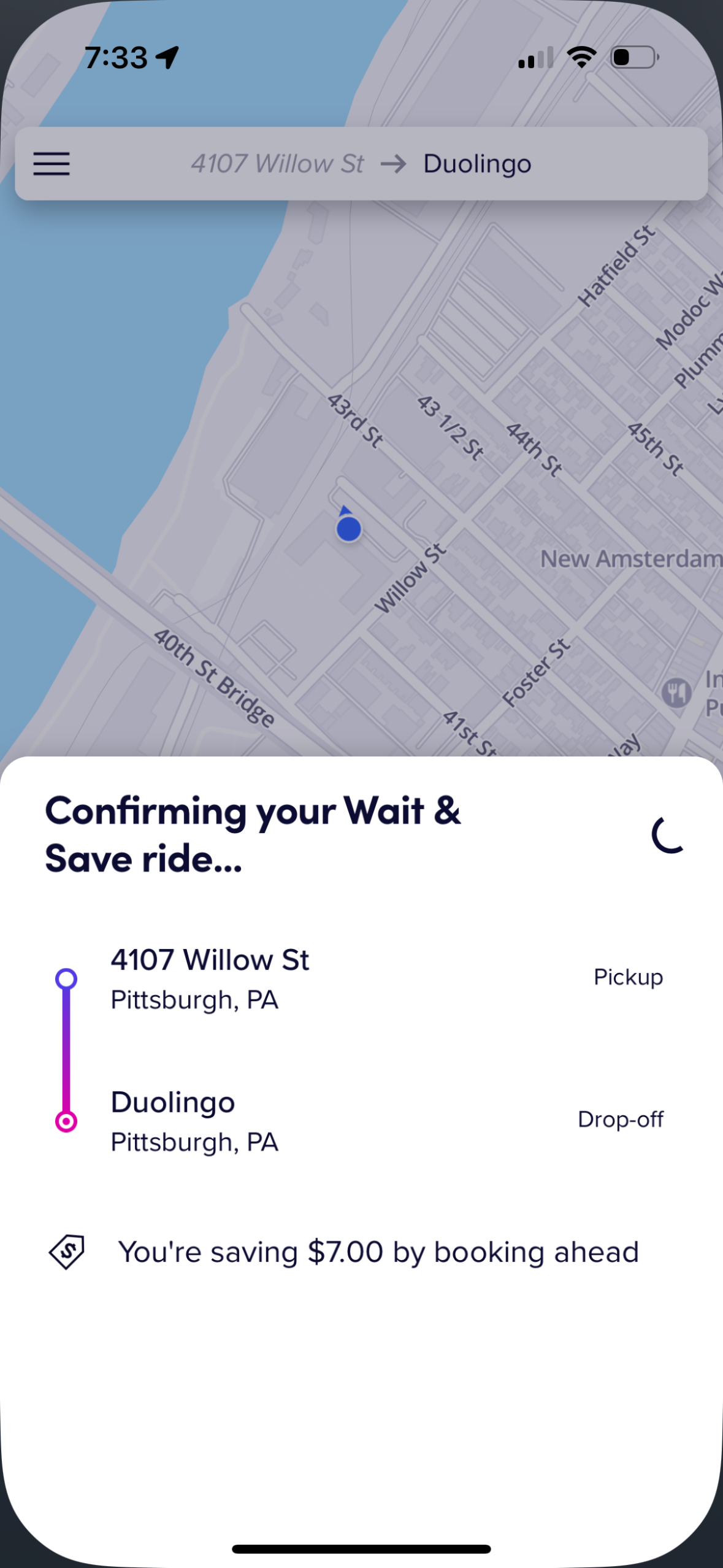Tap the restaurant fork-and-knife map marker
The height and width of the screenshot is (1568, 723).
[677, 693]
